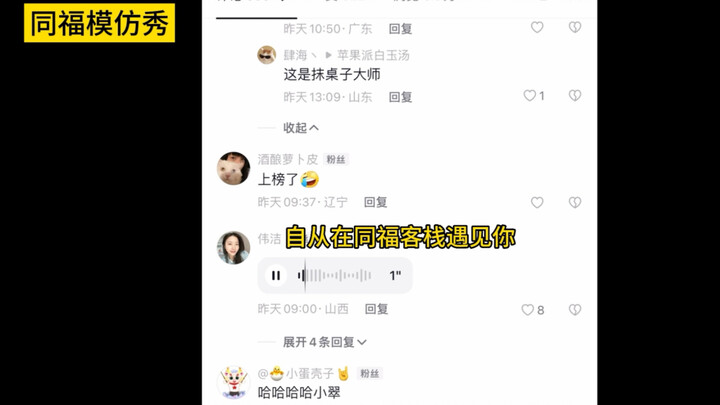Open 肆海's small avatar
Screen dimensions: 720x405
266,55
